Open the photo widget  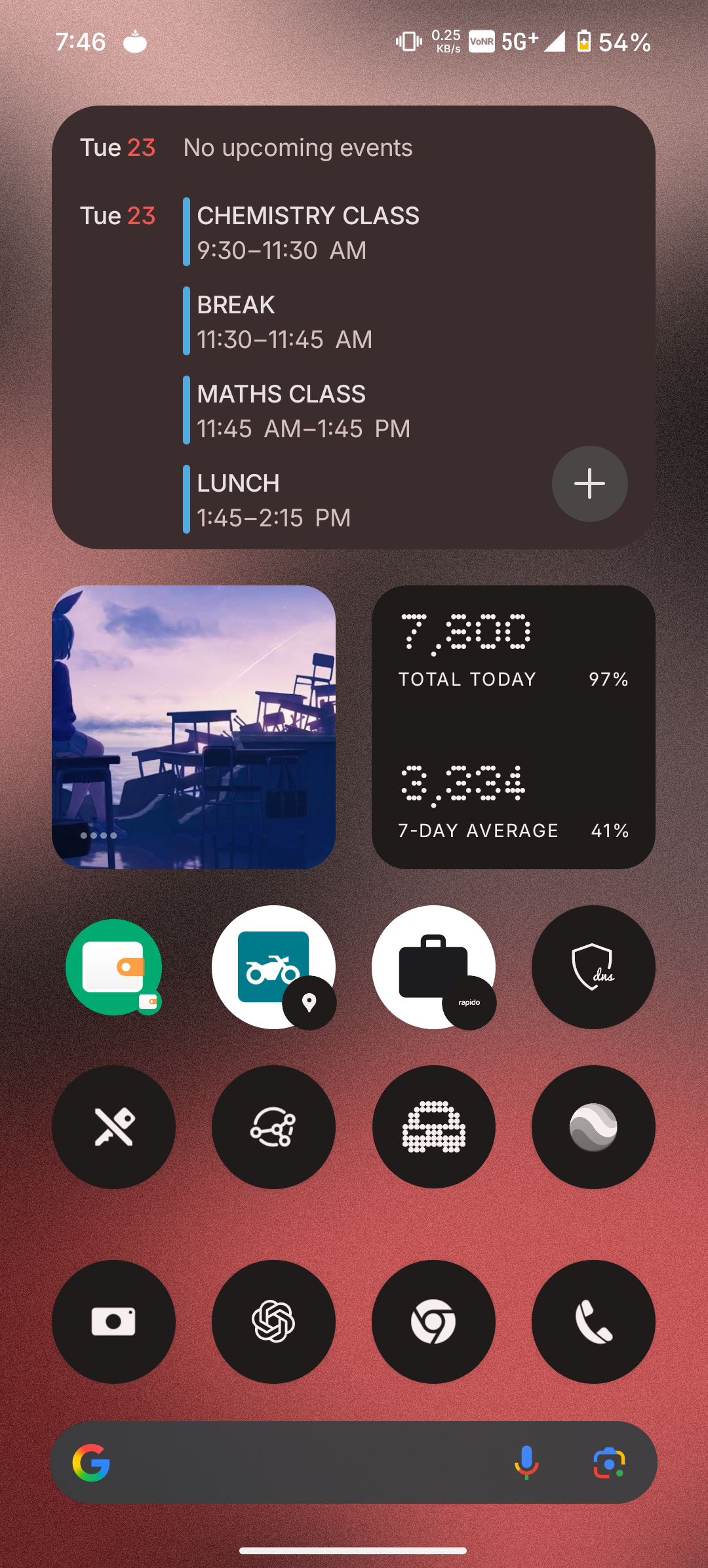coord(193,727)
